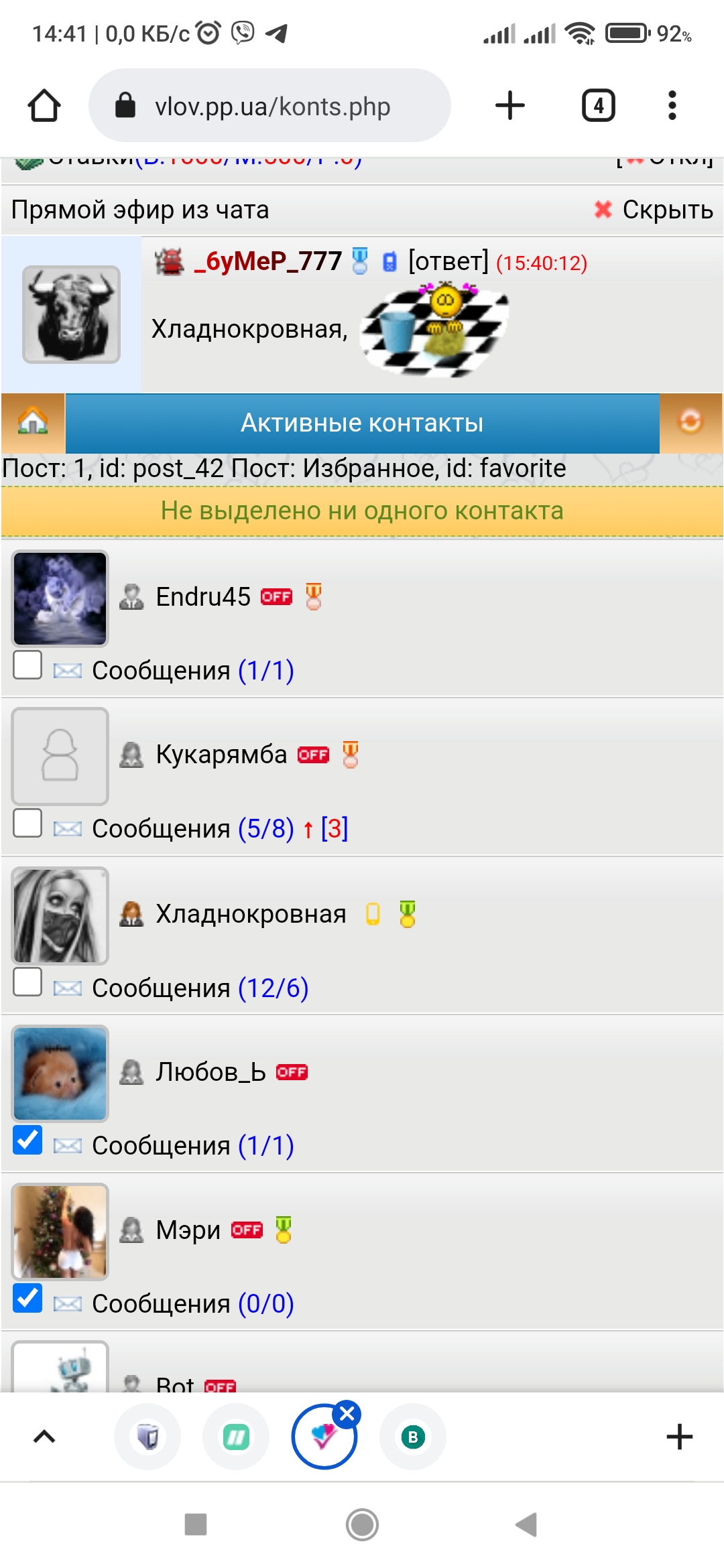The width and height of the screenshot is (724, 1568).
Task: Deselect the checkbox for Мэри
Action: (x=27, y=1298)
